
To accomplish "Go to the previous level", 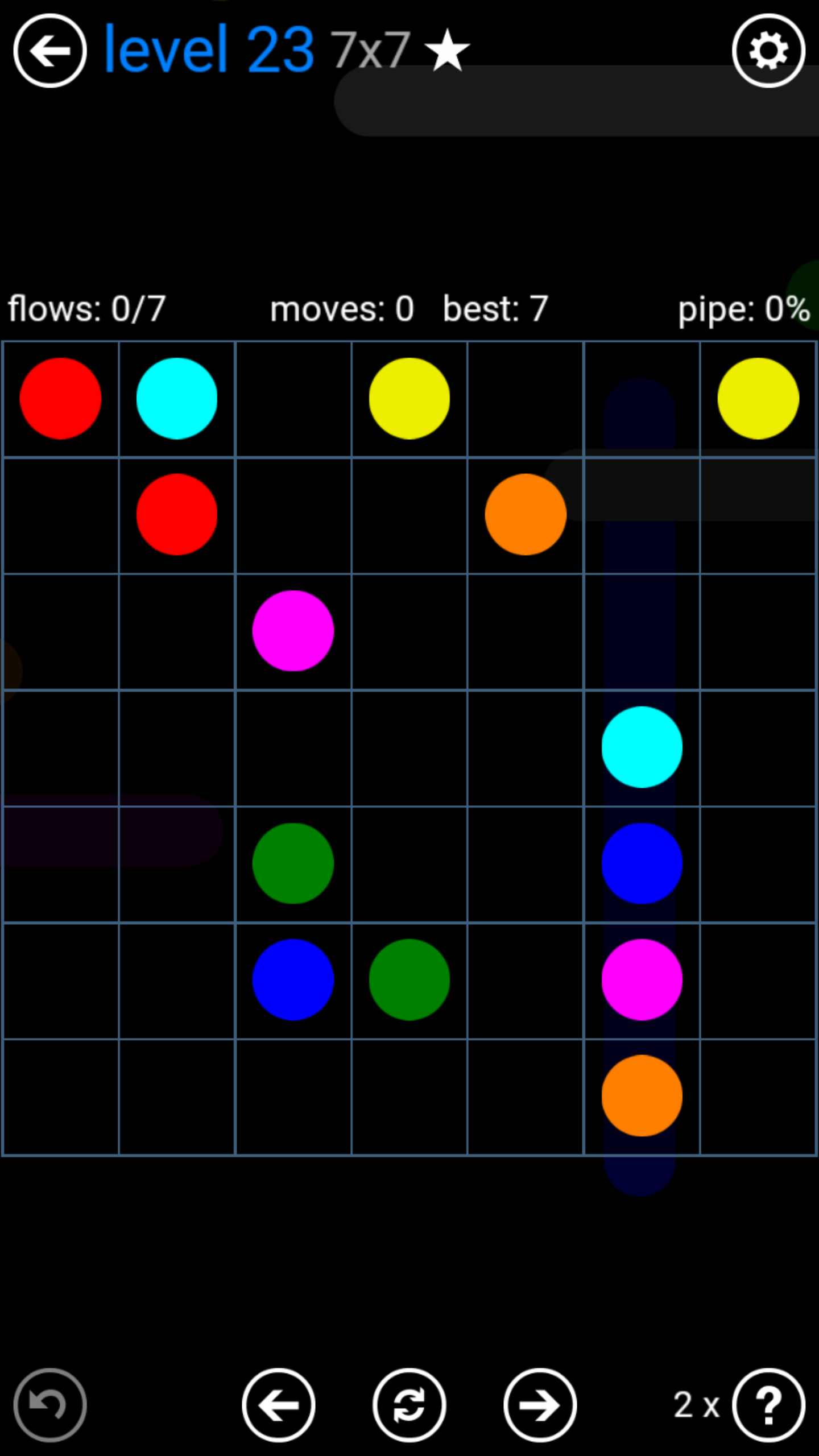I will pyautogui.click(x=279, y=1405).
